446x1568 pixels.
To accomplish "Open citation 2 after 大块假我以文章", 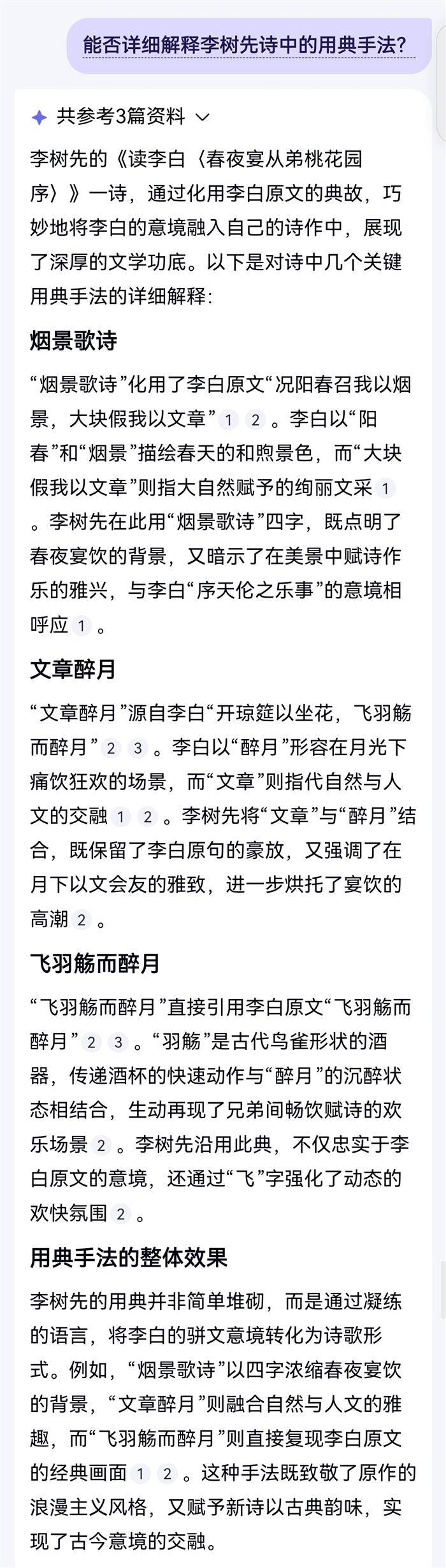I will coord(255,420).
